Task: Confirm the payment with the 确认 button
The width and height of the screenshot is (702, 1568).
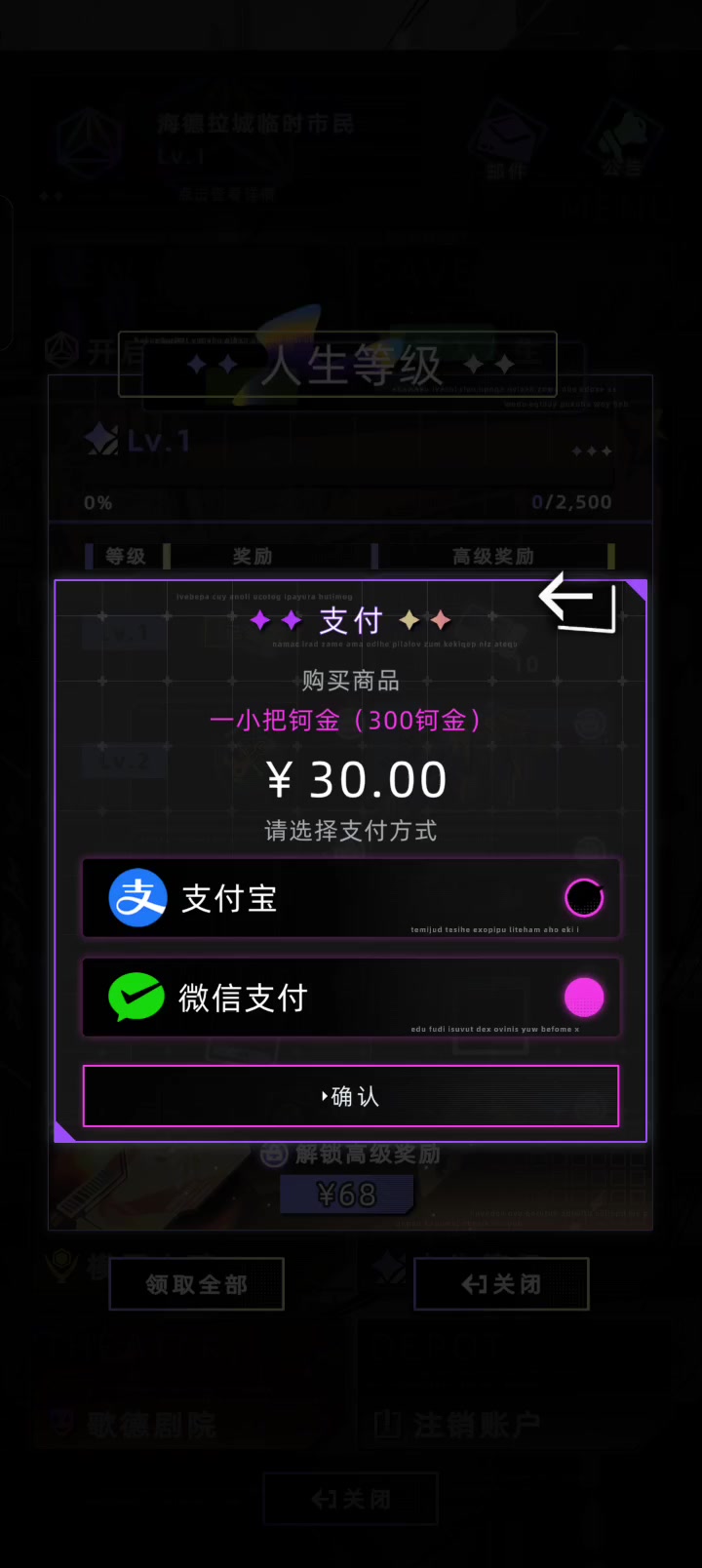Action: click(x=351, y=1096)
